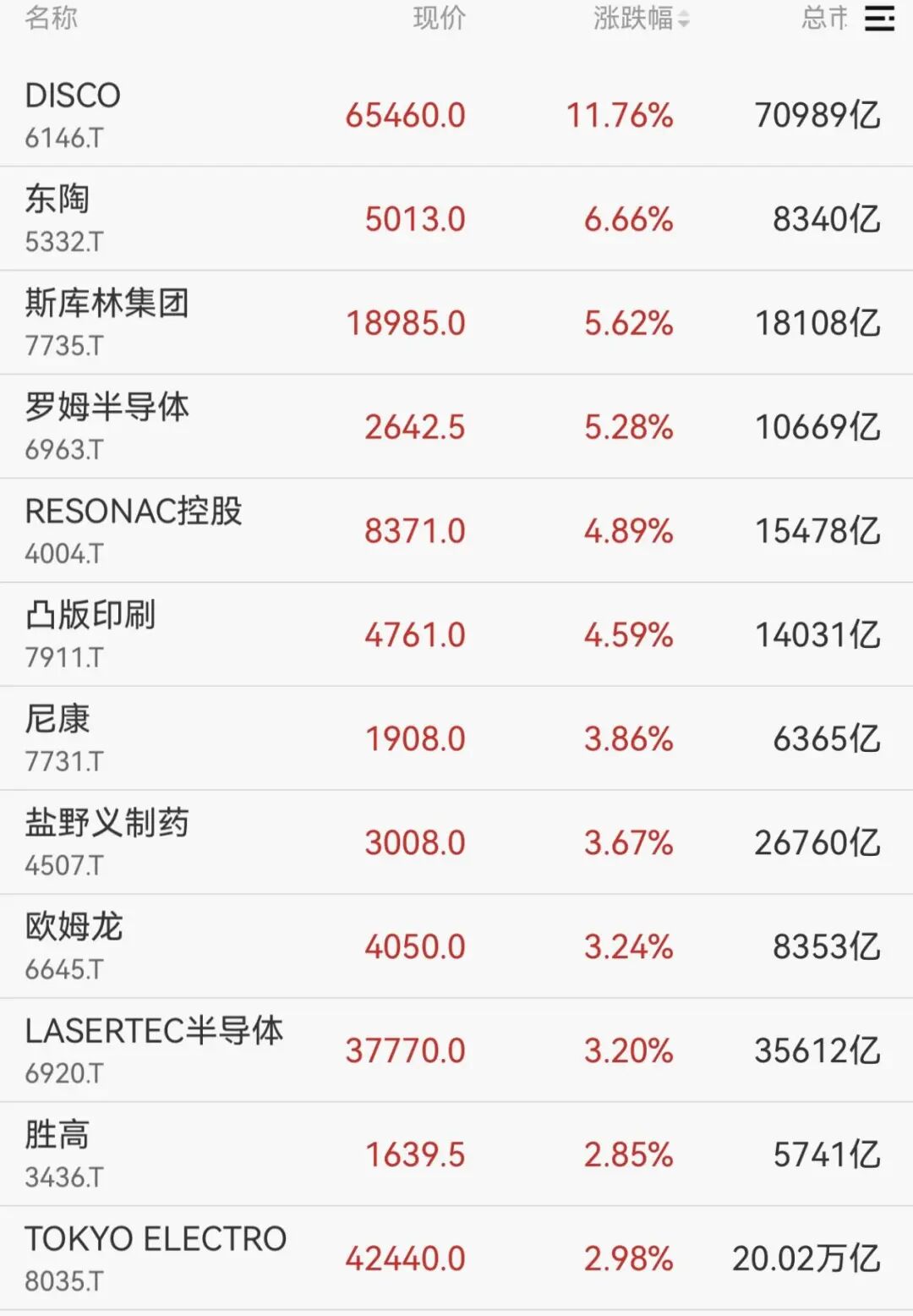The height and width of the screenshot is (1316, 913).
Task: Click the 65460.0 price of DISCO
Action: pos(407,115)
